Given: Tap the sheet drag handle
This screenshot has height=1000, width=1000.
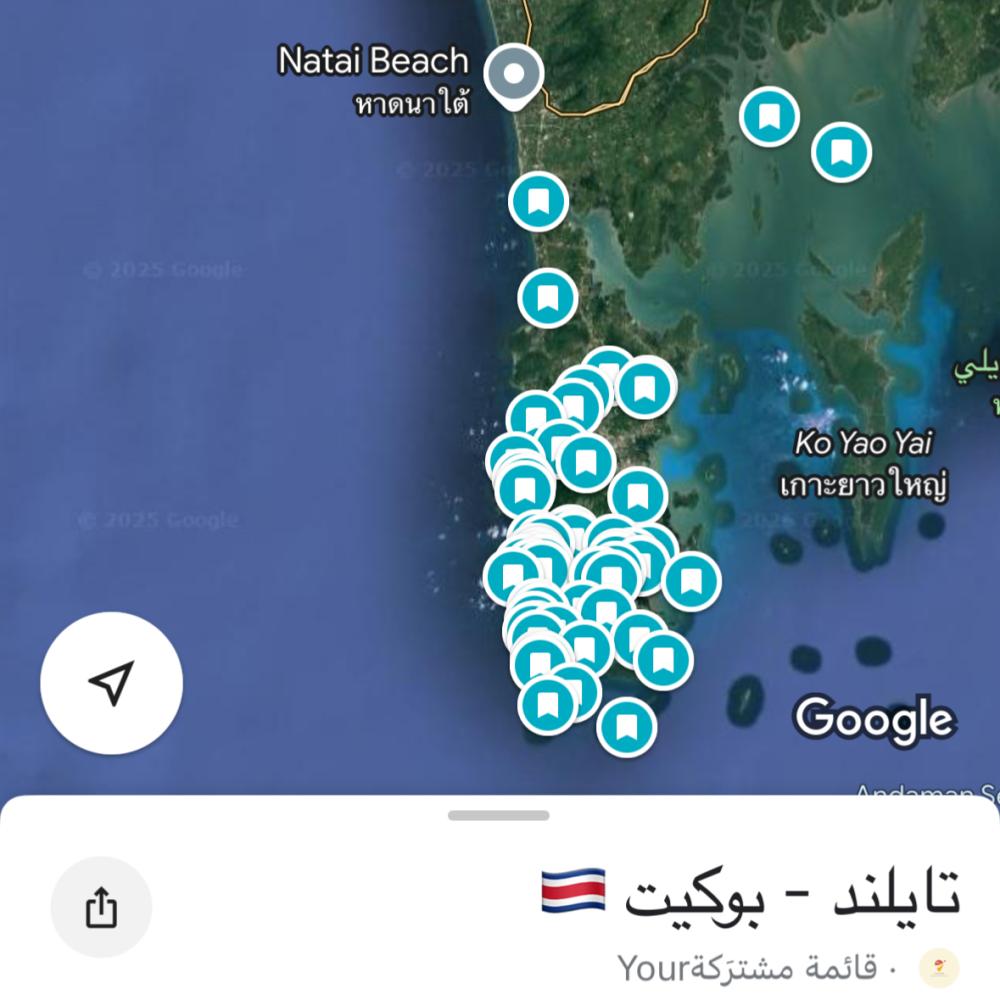Looking at the screenshot, I should (x=498, y=815).
